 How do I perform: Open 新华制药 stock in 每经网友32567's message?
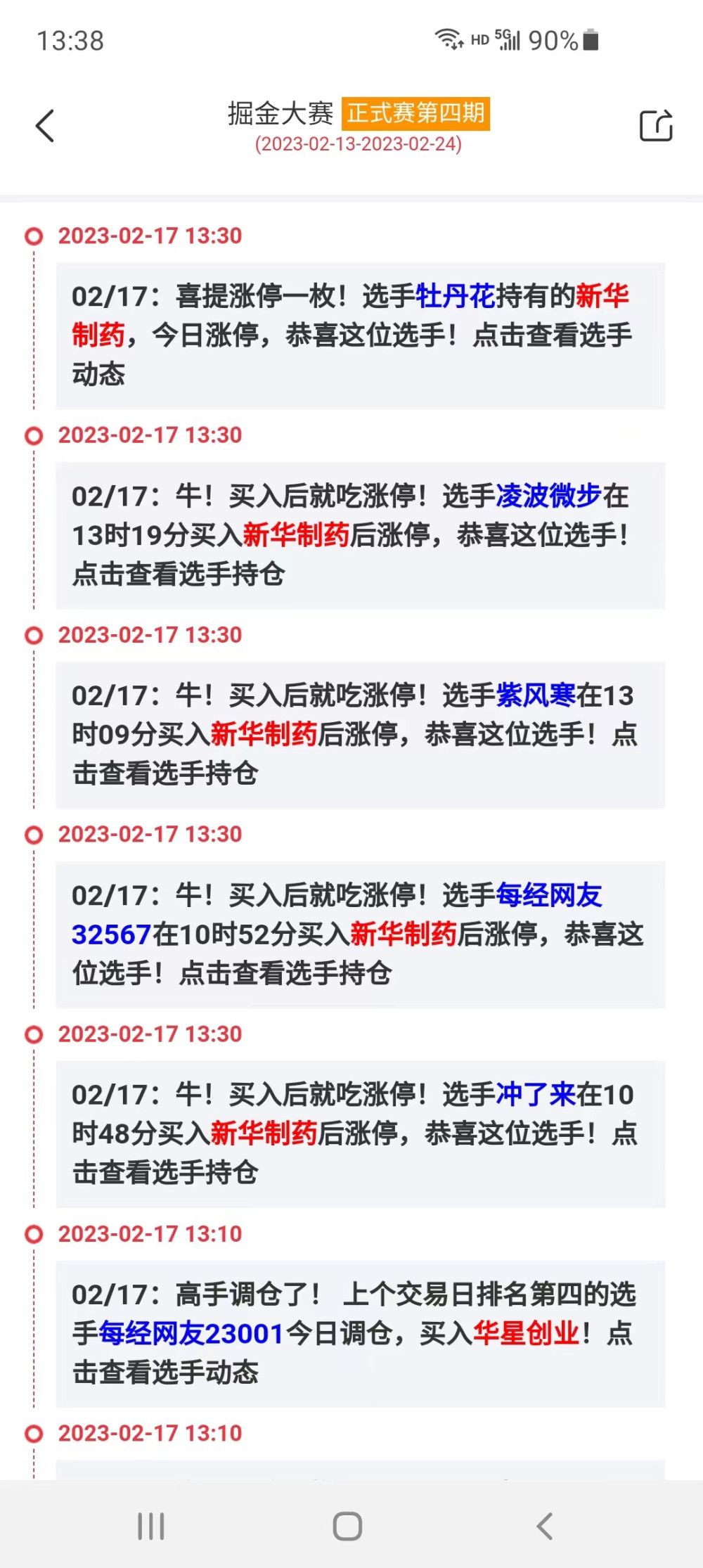tap(404, 934)
